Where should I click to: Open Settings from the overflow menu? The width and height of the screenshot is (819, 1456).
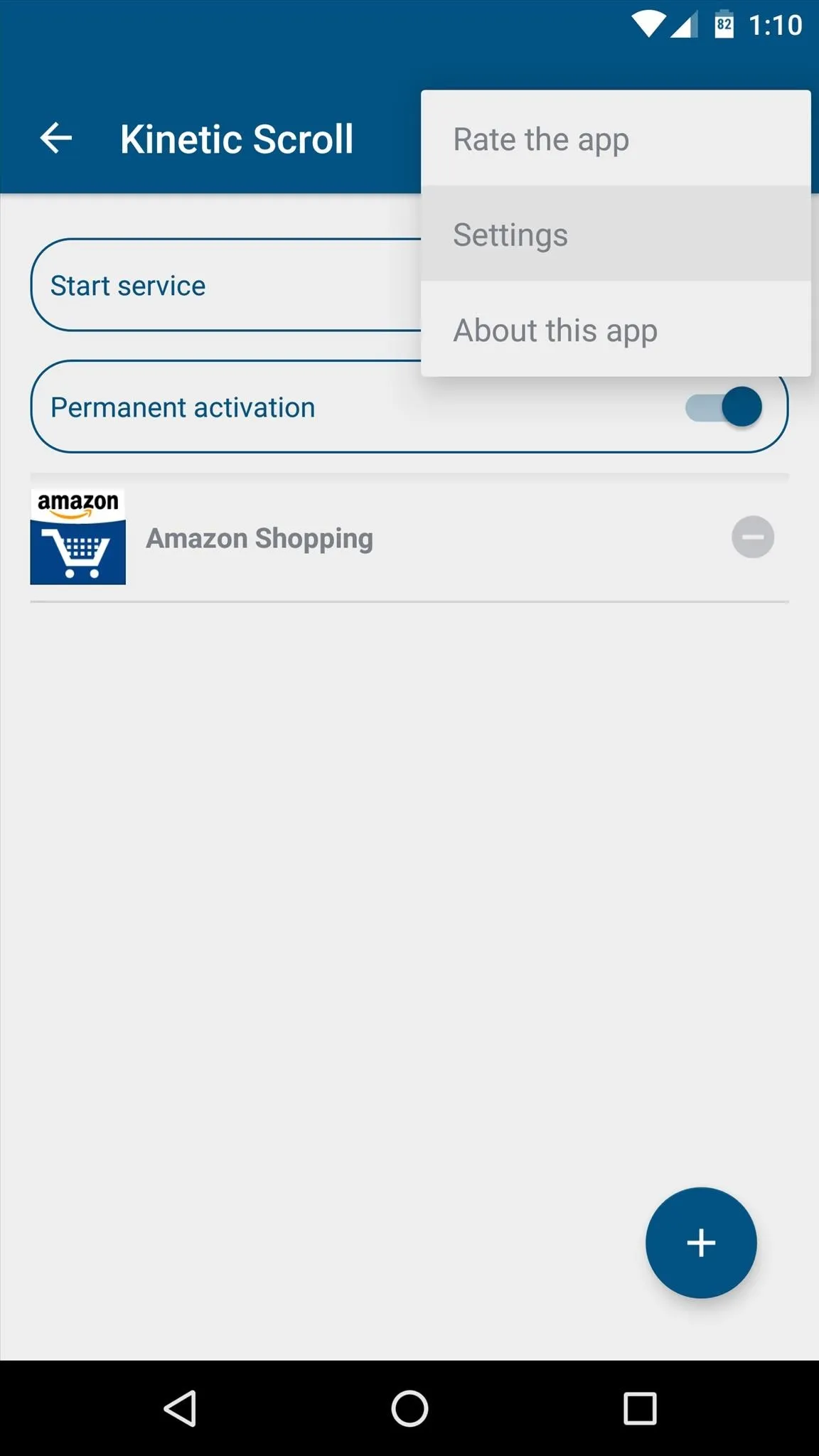616,234
